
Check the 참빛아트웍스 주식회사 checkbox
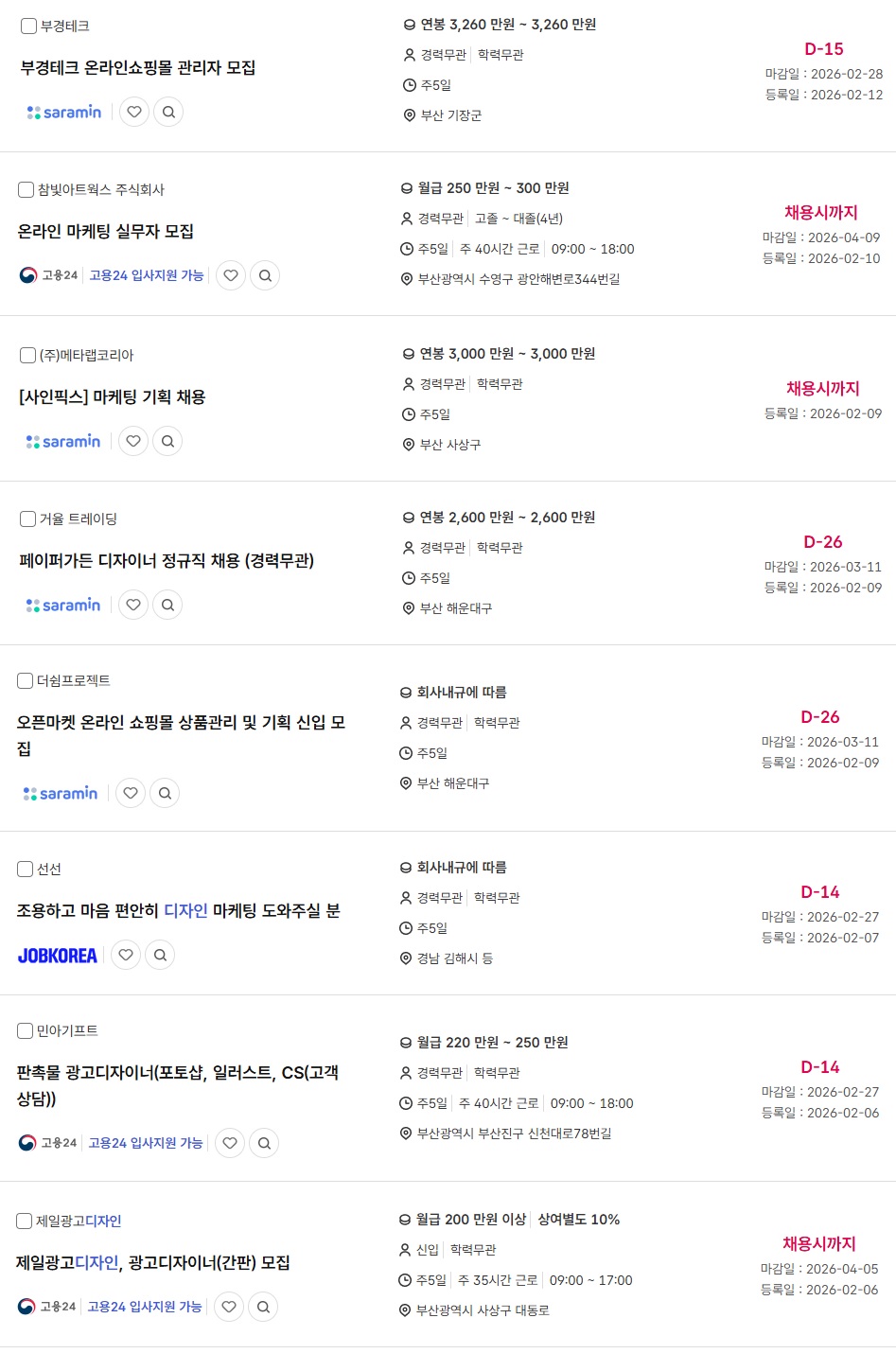(x=26, y=190)
